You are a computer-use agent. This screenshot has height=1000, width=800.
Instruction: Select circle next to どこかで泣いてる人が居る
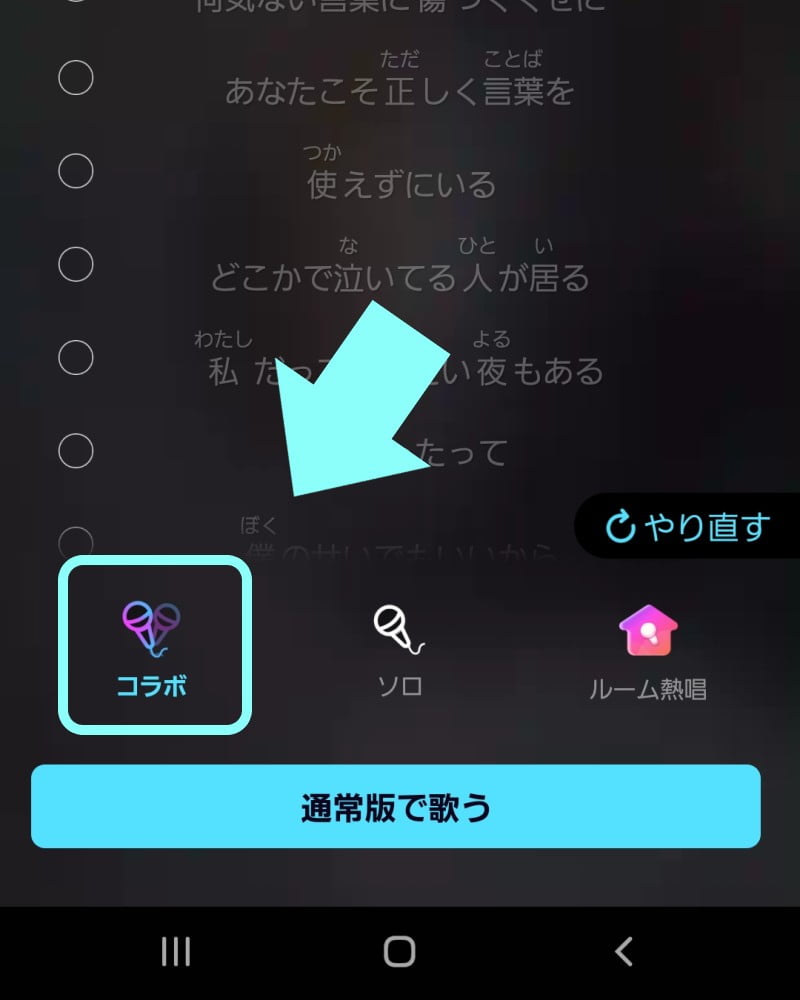(76, 264)
